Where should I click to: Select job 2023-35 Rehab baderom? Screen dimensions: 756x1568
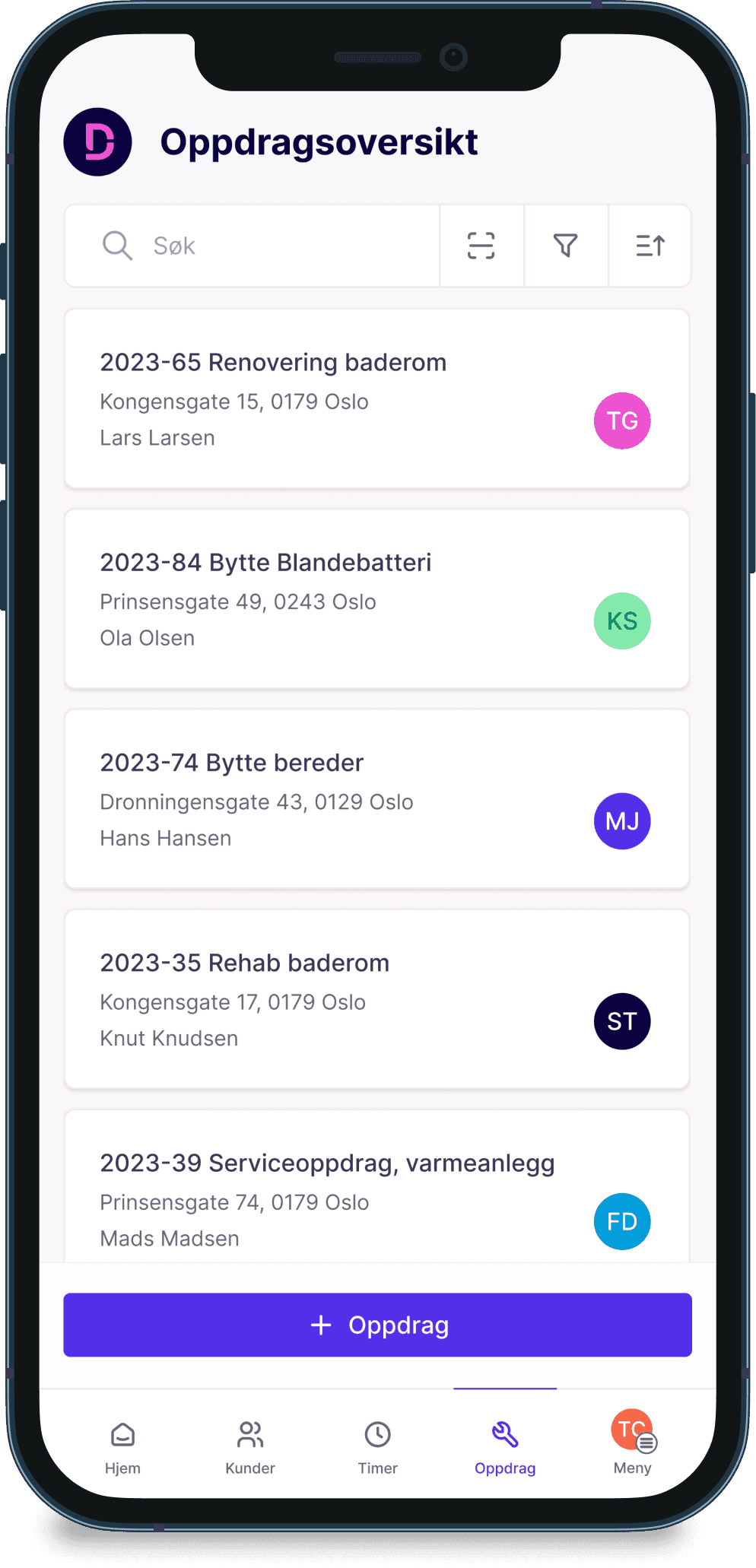click(377, 999)
